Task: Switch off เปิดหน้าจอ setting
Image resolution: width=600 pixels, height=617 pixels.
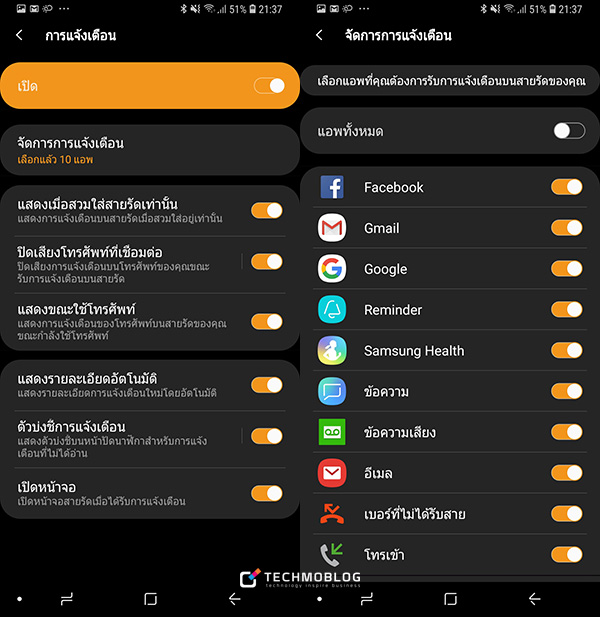Action: pos(266,493)
